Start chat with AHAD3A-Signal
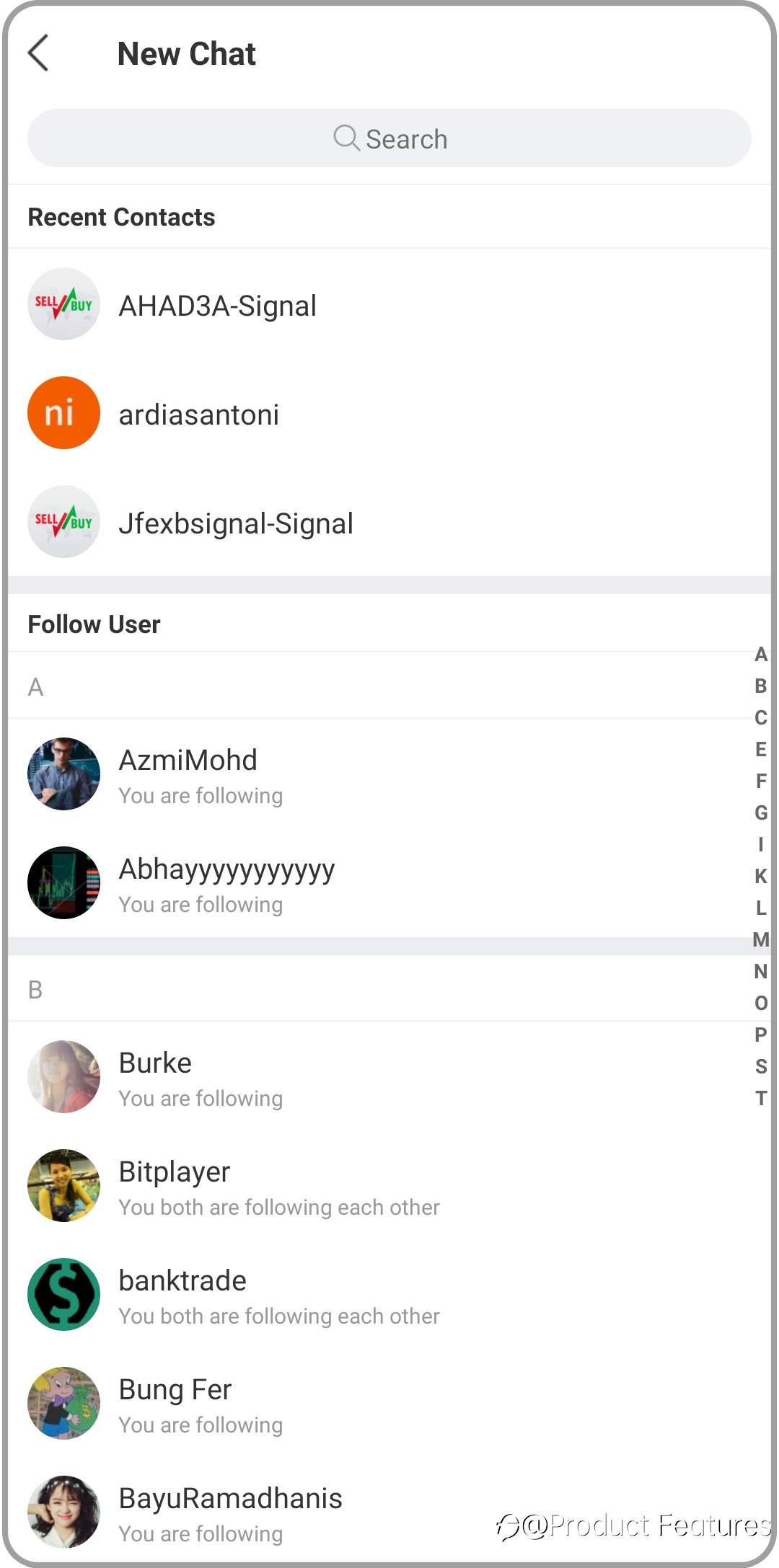Screen dimensions: 779x1568 389,305
